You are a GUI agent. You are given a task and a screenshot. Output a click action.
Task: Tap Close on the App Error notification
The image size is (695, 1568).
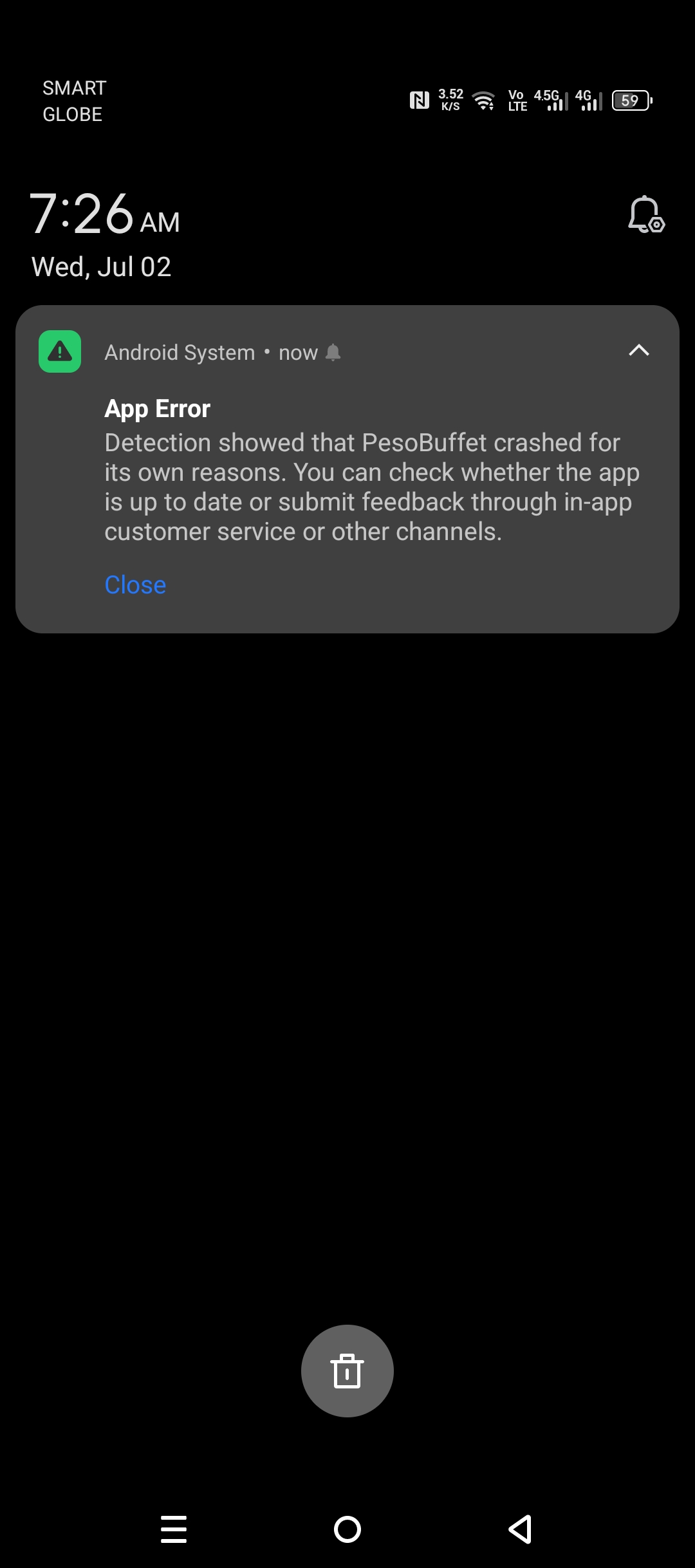pos(135,585)
